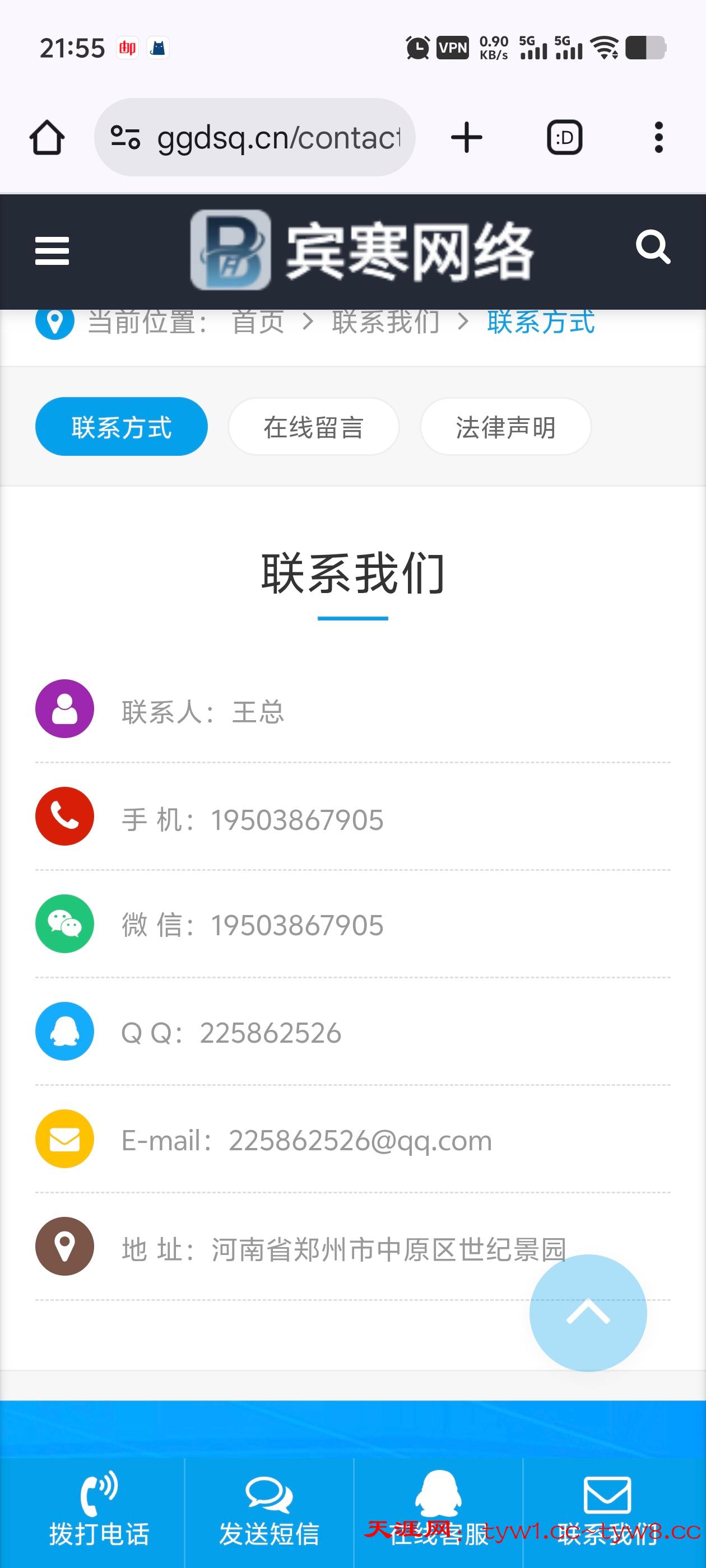Select the 法律声明 tab

(505, 427)
